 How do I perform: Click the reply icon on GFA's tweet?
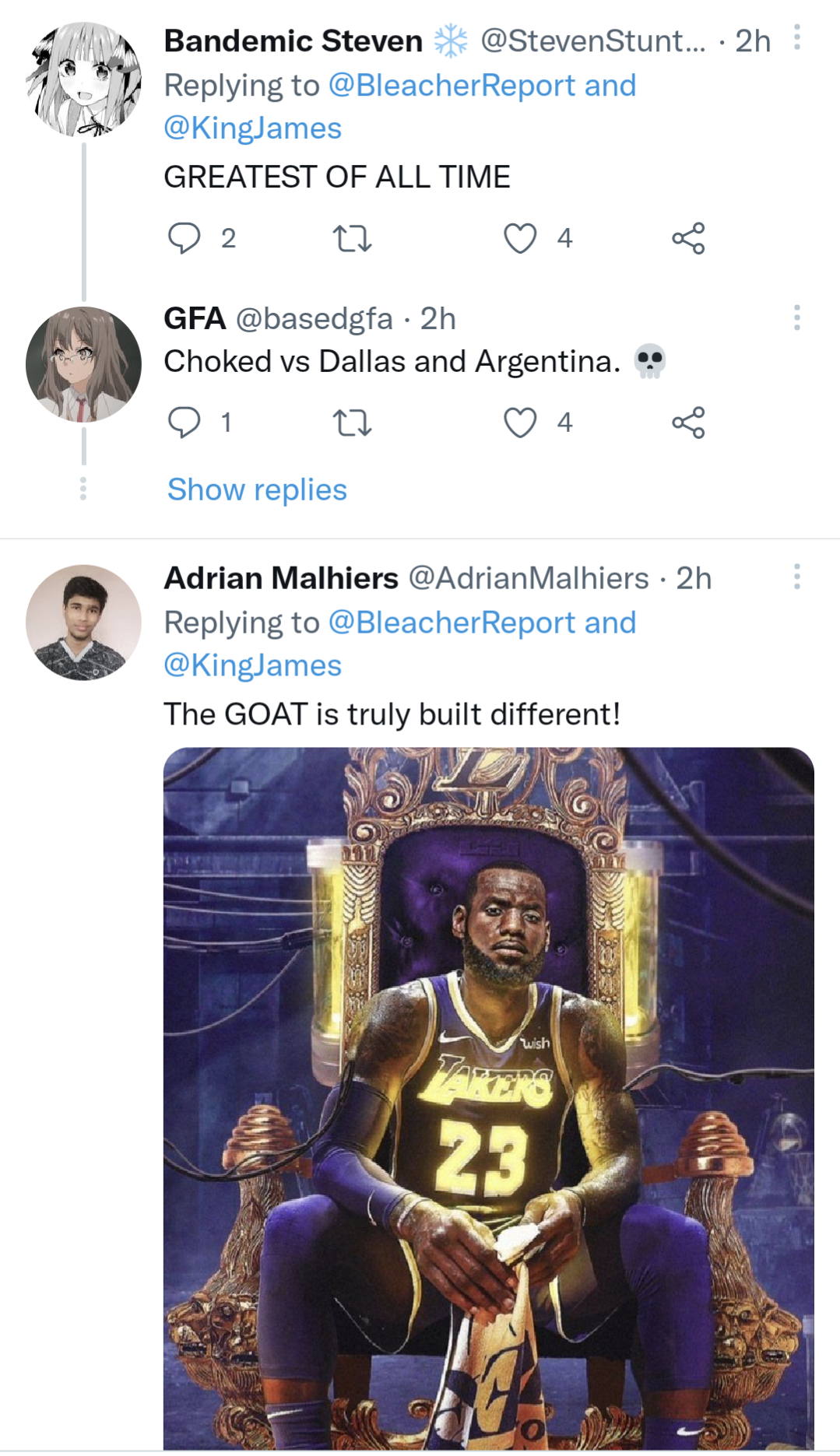[188, 423]
